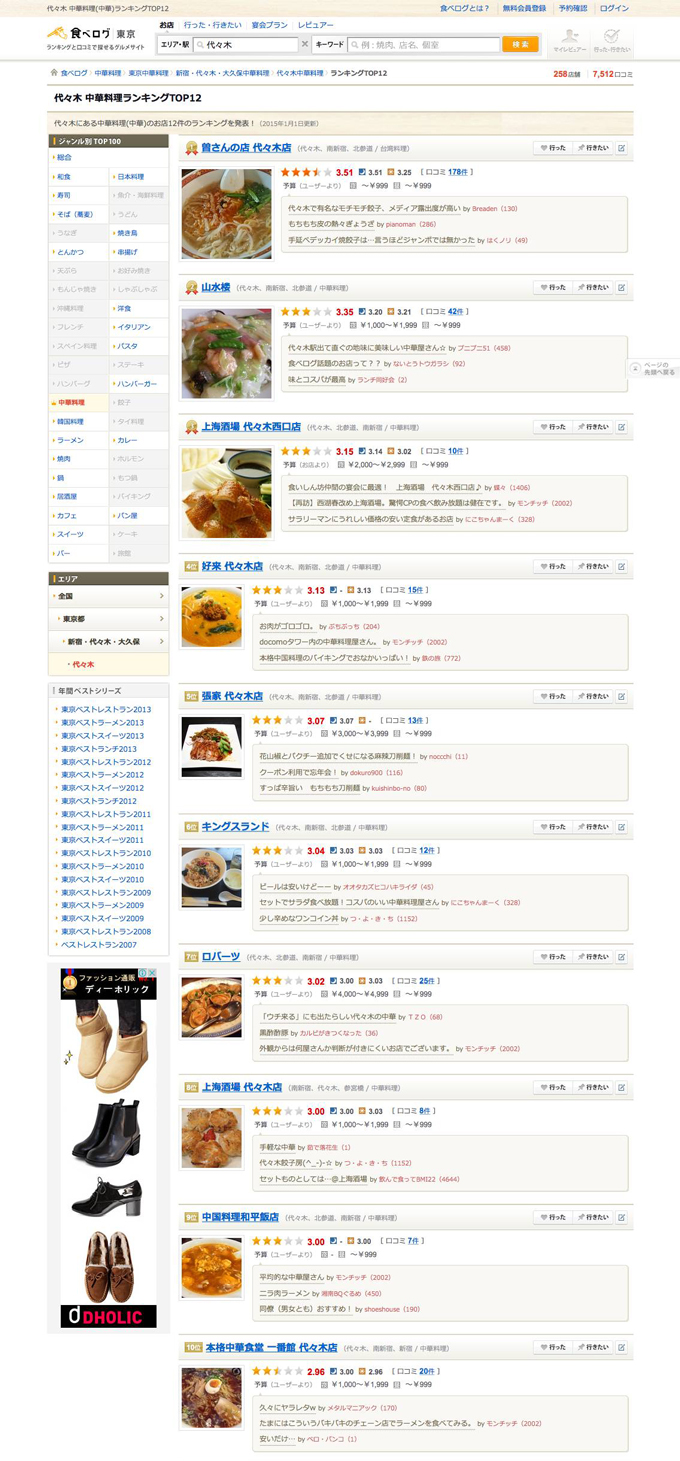680x1461 pixels.
Task: Open 山水楼 restaurant listing
Action: pyautogui.click(x=216, y=287)
